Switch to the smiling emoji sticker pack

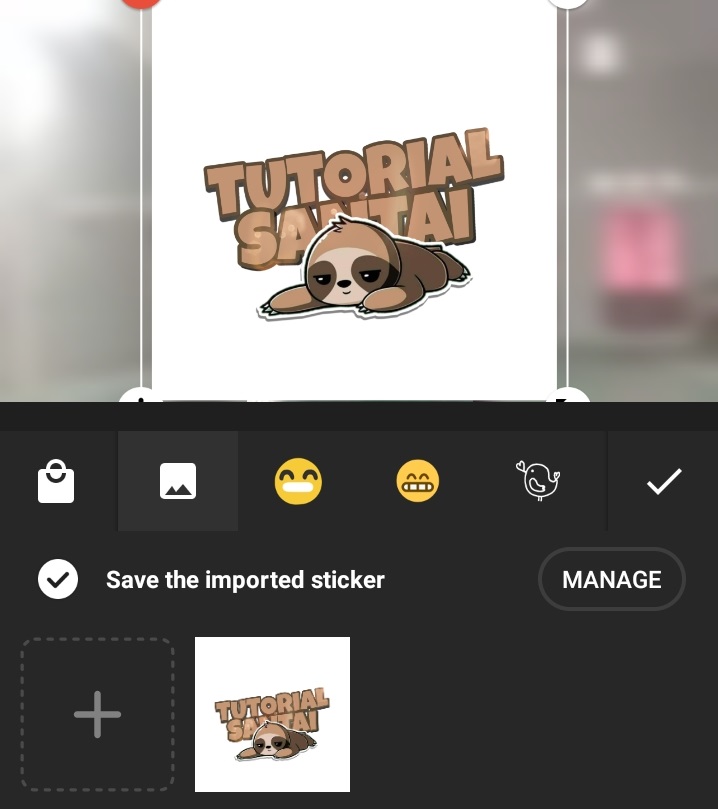[298, 481]
